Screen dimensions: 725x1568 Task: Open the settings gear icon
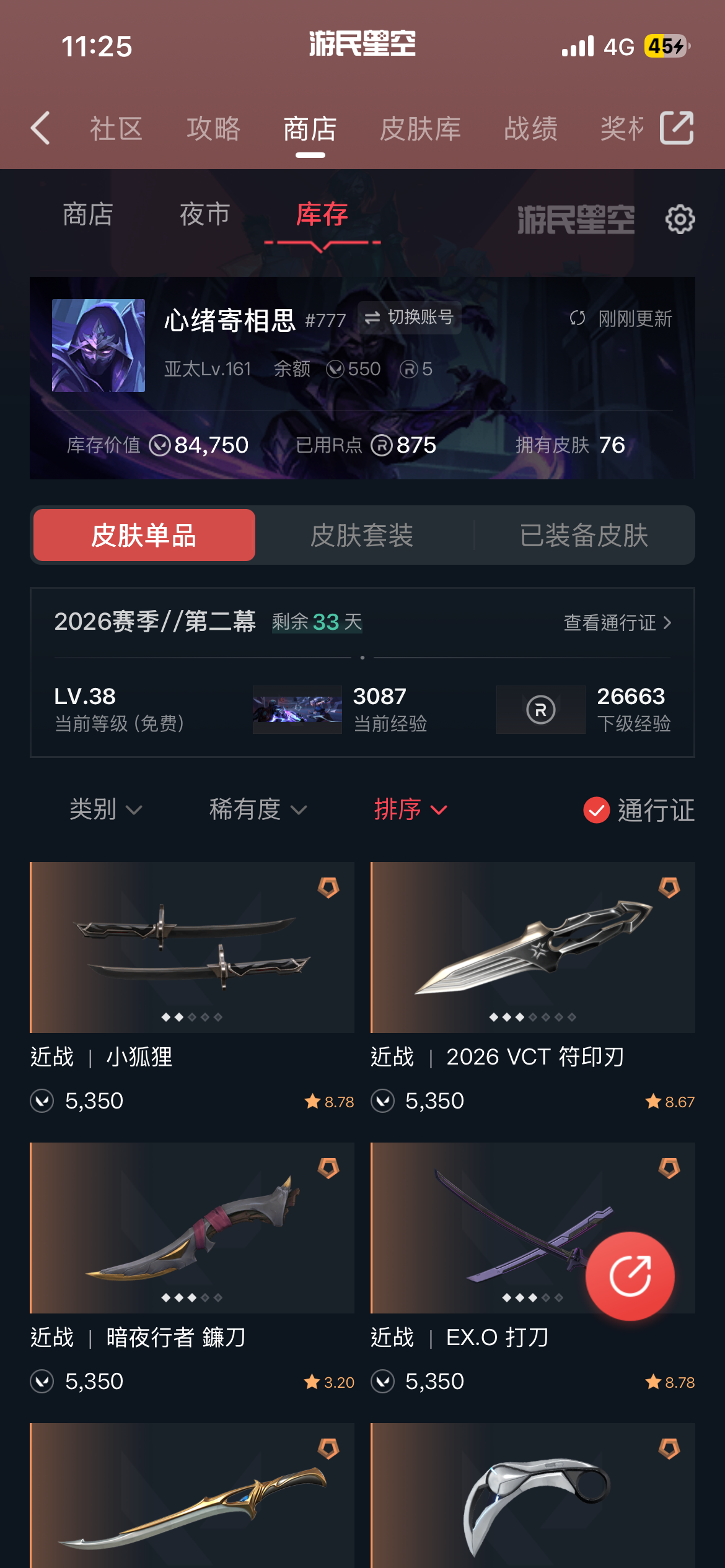[x=680, y=219]
